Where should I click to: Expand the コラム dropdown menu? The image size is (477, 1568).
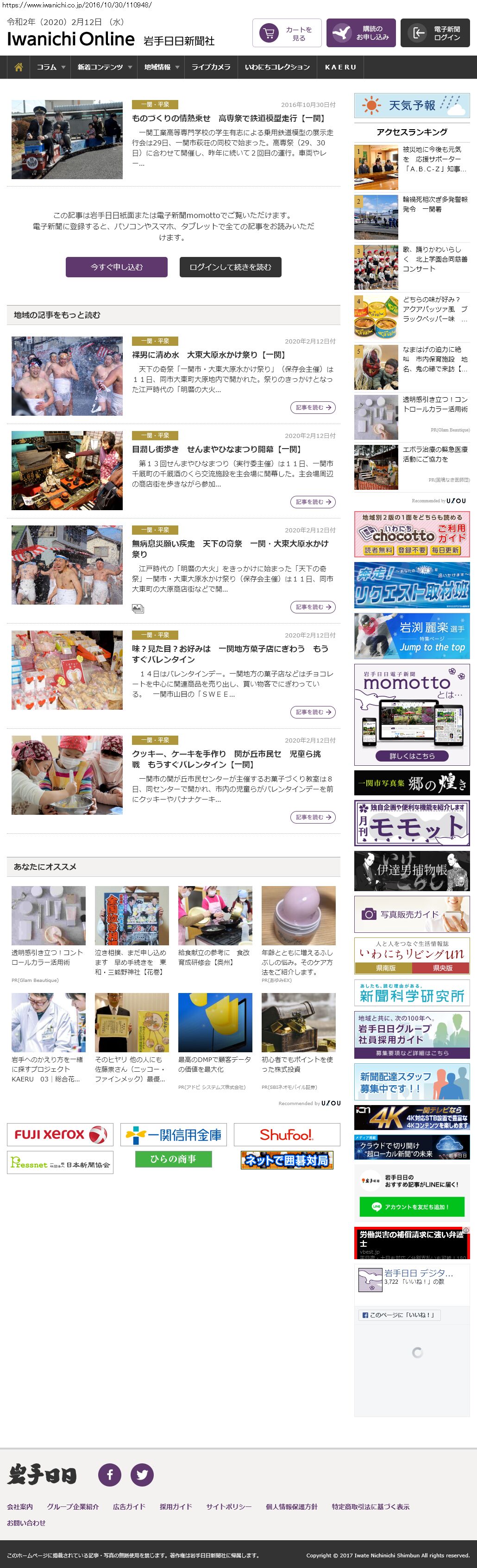click(x=50, y=67)
